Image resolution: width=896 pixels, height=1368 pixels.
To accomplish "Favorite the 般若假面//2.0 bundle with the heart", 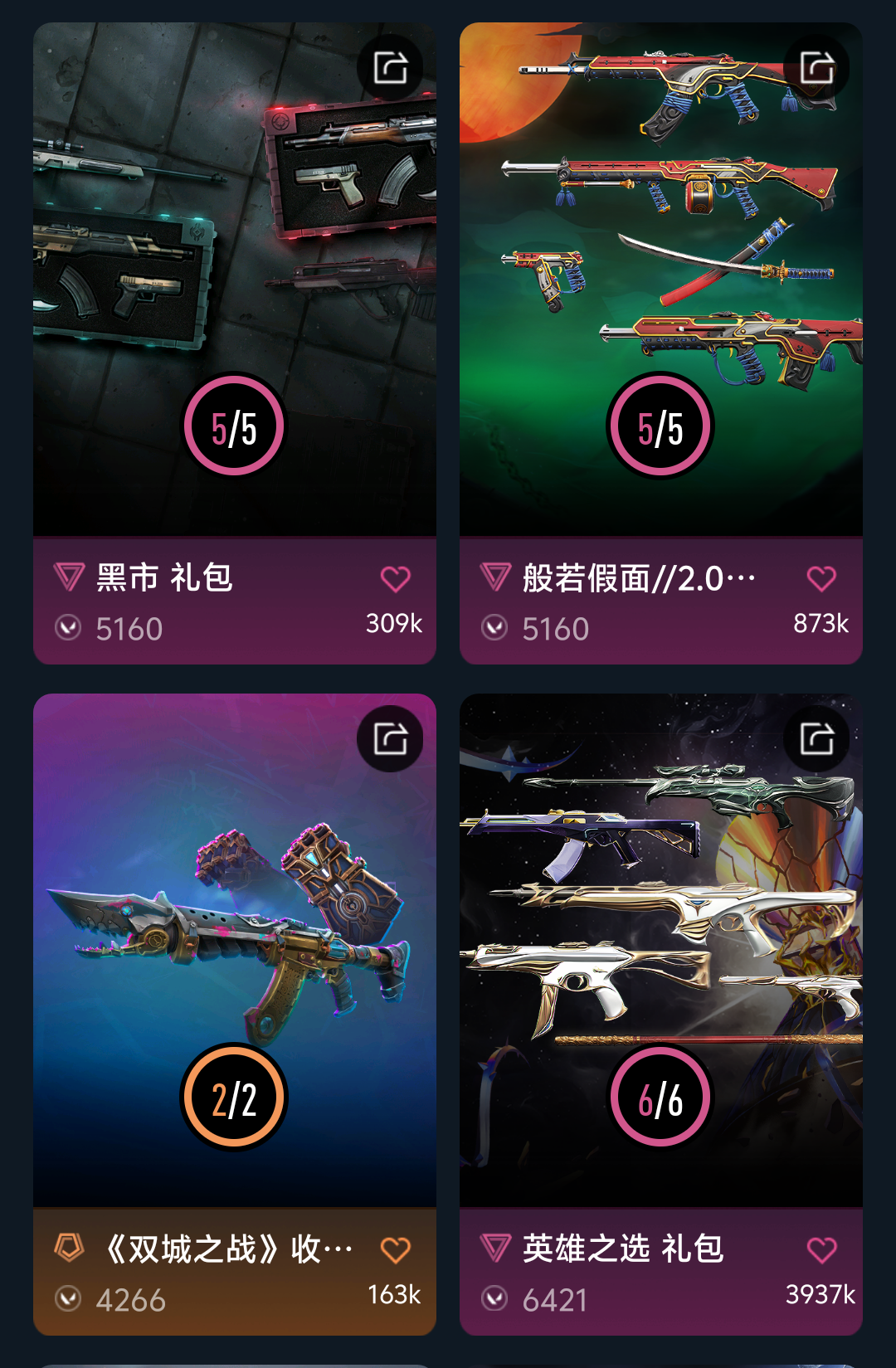I will [x=821, y=578].
